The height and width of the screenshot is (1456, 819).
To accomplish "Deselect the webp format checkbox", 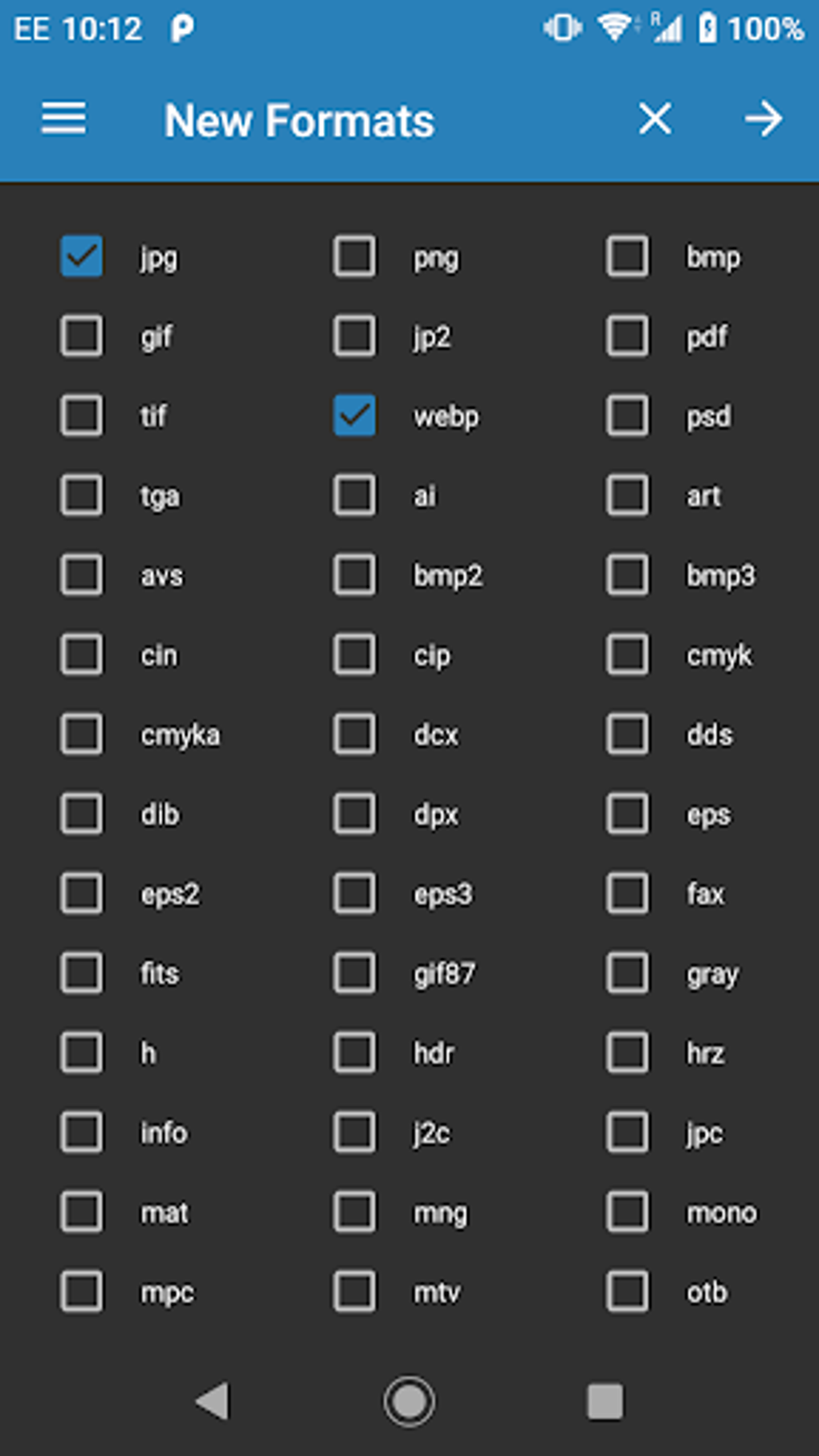I will 354,415.
